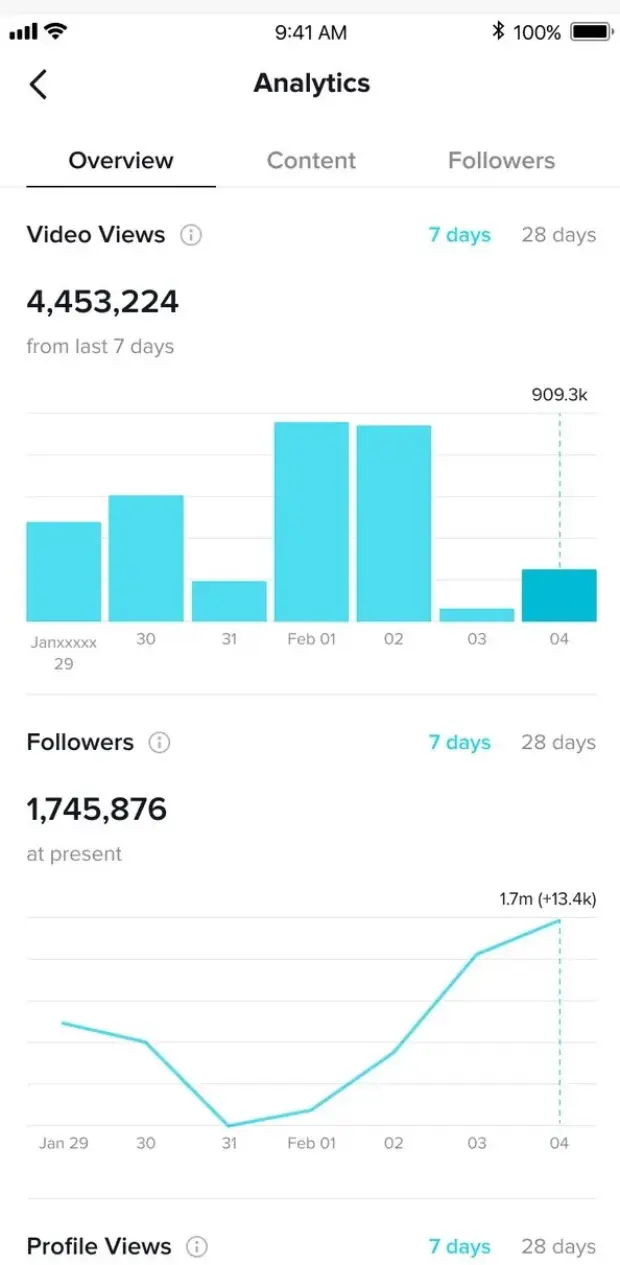Go back from Analytics
Screen dimensions: 620x1265
coord(38,84)
